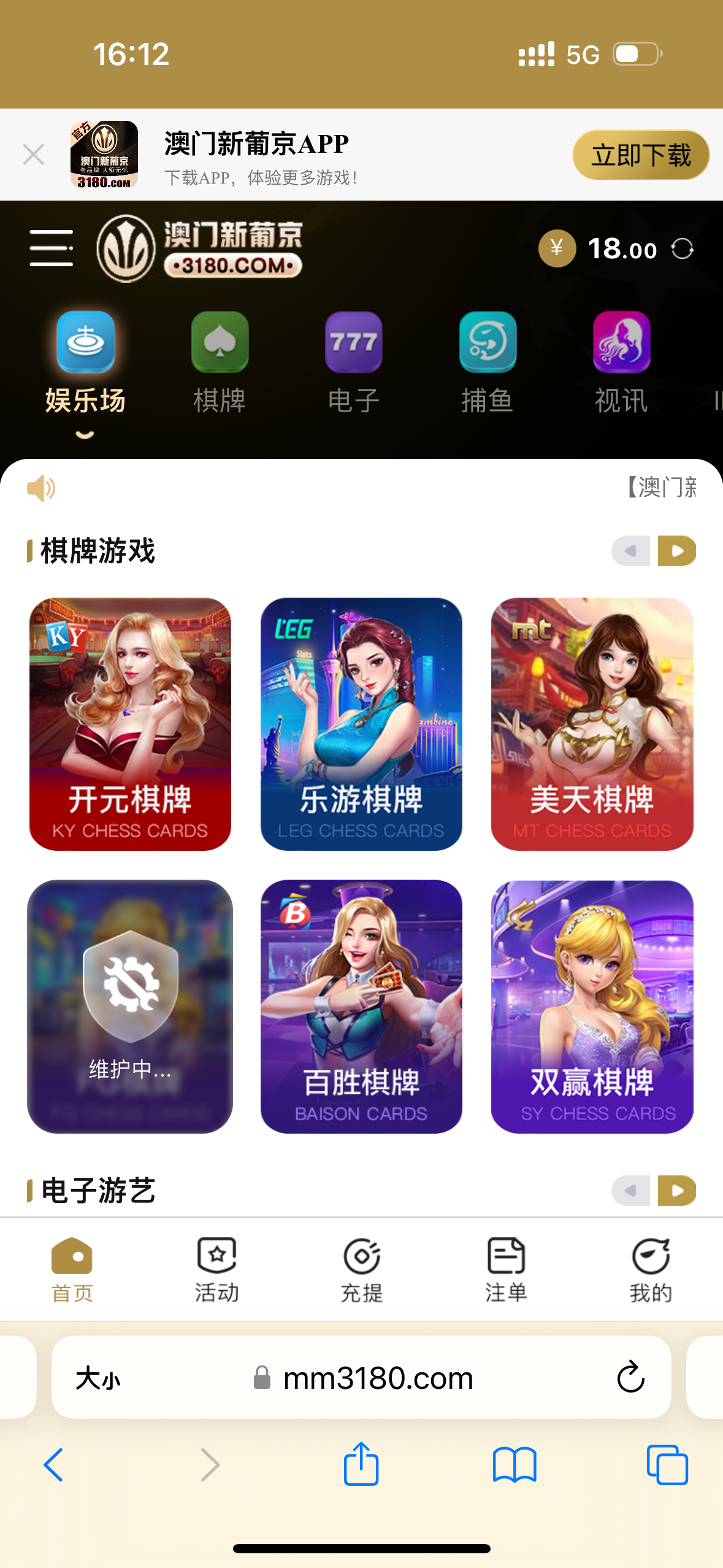Switch to the 棋牌 category tab
The height and width of the screenshot is (1568, 723).
coord(220,362)
